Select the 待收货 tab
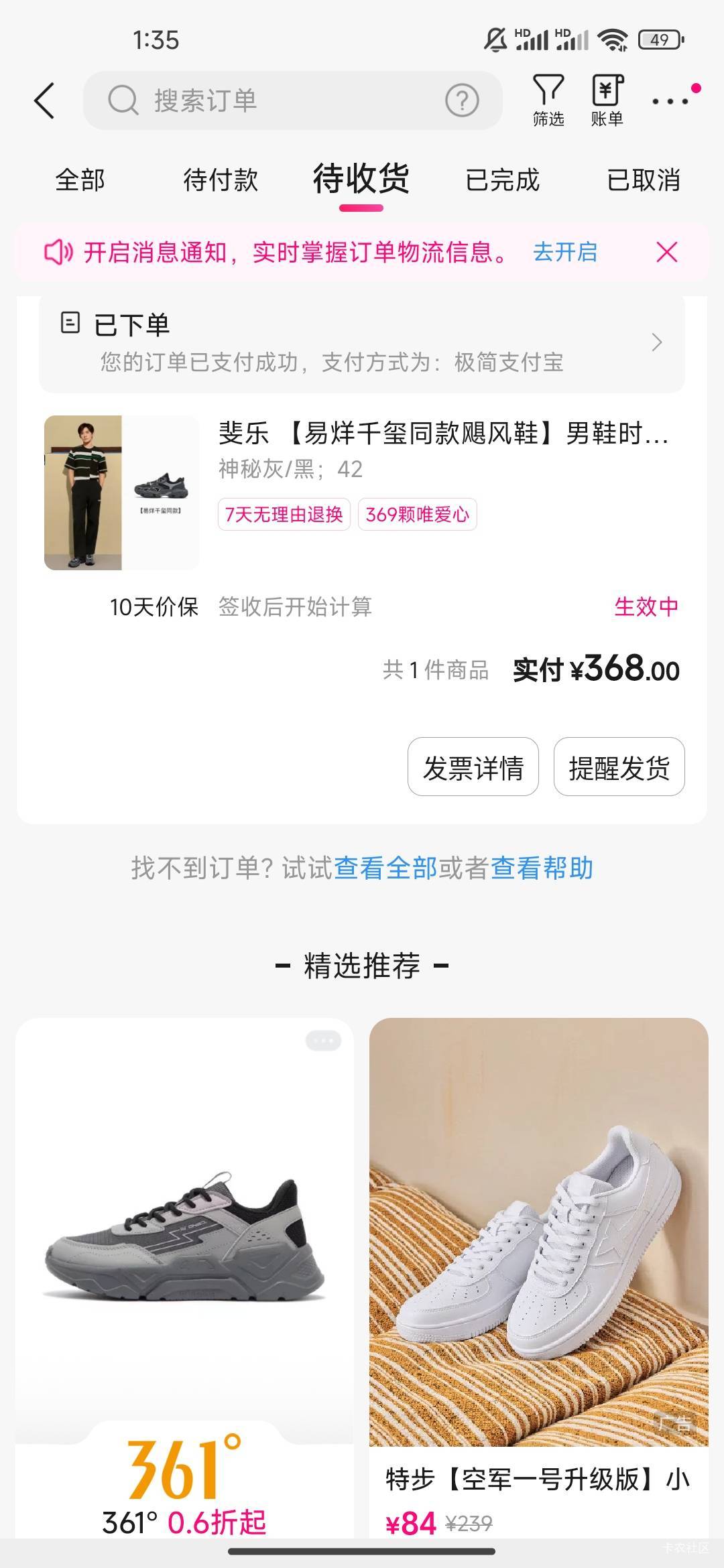 (361, 180)
